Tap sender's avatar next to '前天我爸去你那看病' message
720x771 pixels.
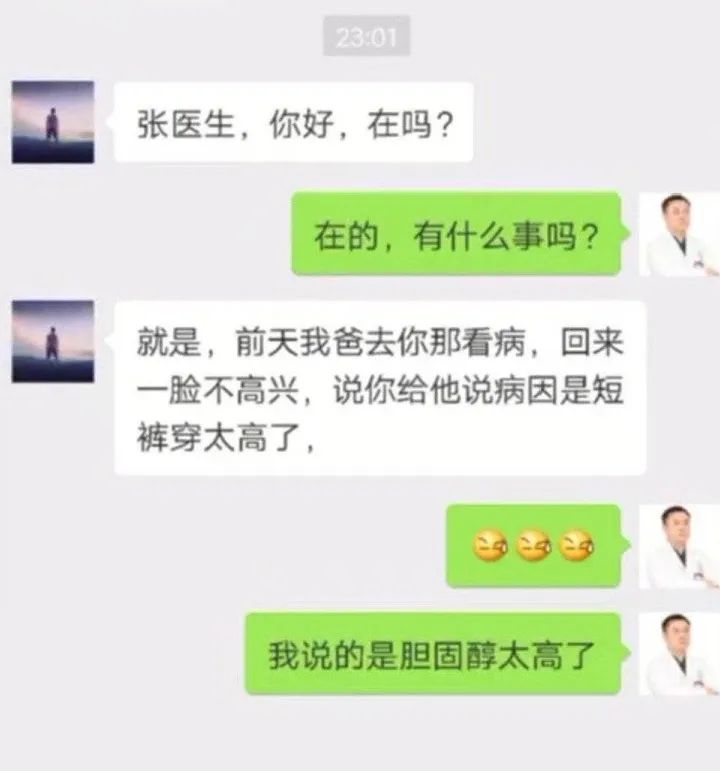click(x=53, y=341)
